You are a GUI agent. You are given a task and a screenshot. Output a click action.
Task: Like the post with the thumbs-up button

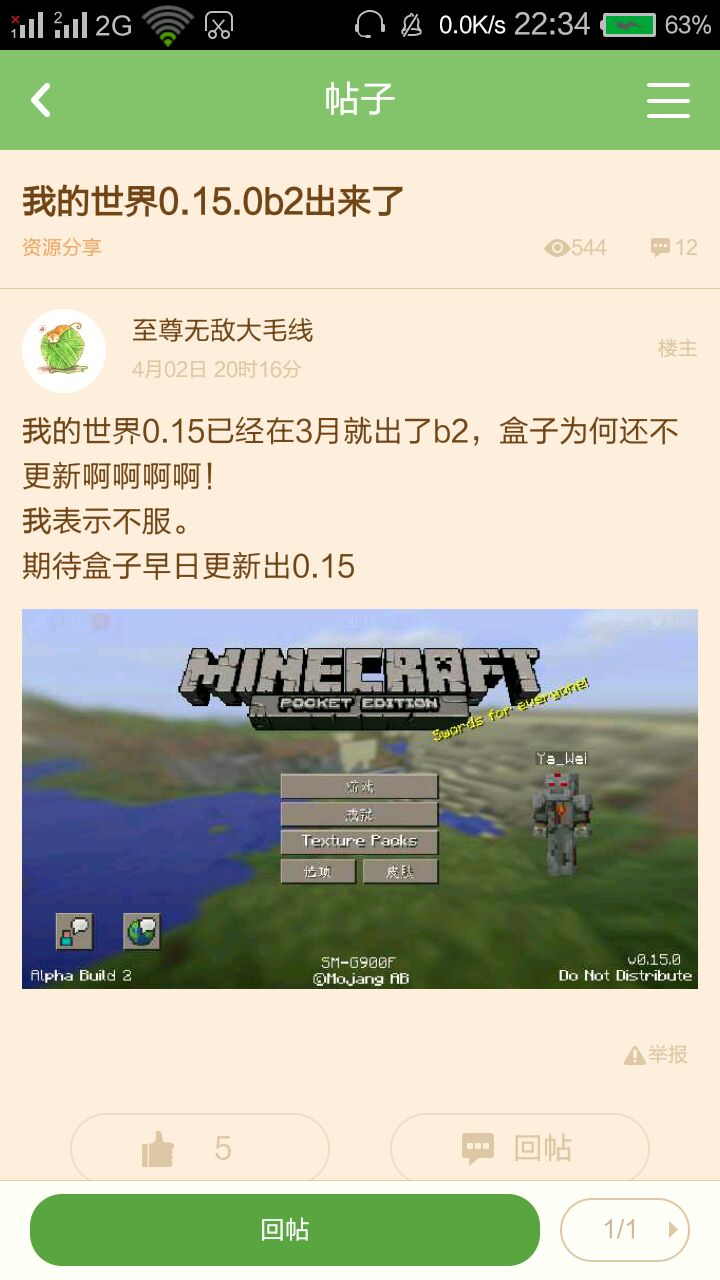tap(200, 1148)
